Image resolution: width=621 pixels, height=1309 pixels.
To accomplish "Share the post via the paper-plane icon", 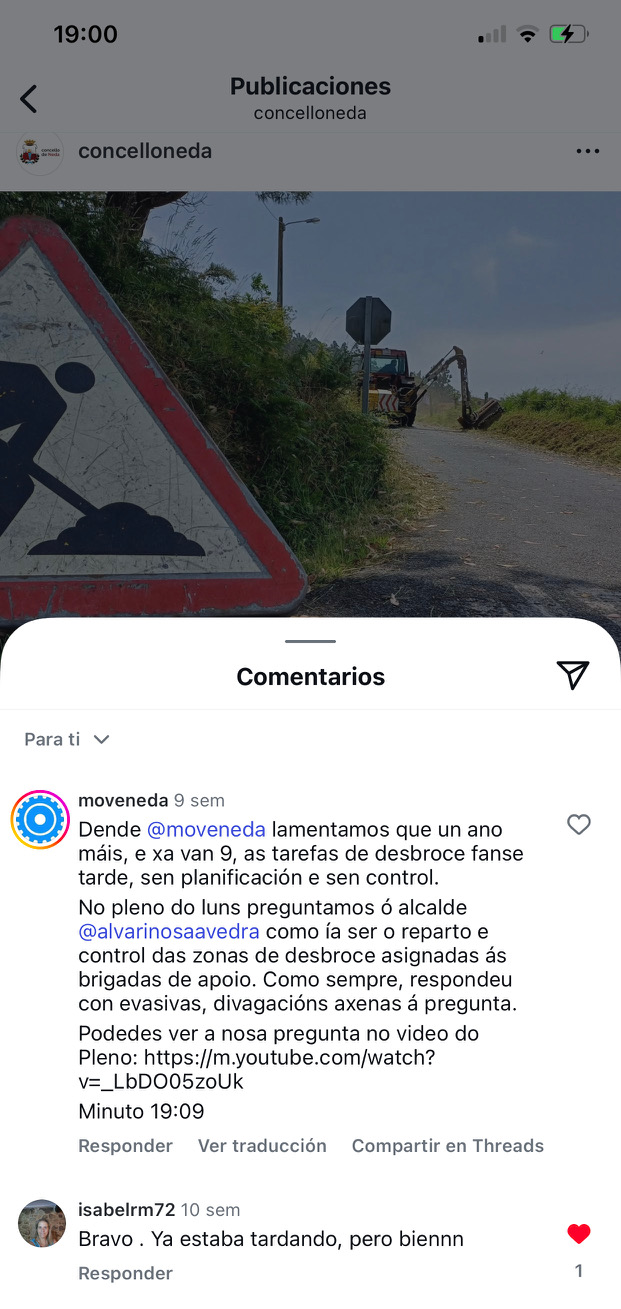I will coord(572,675).
